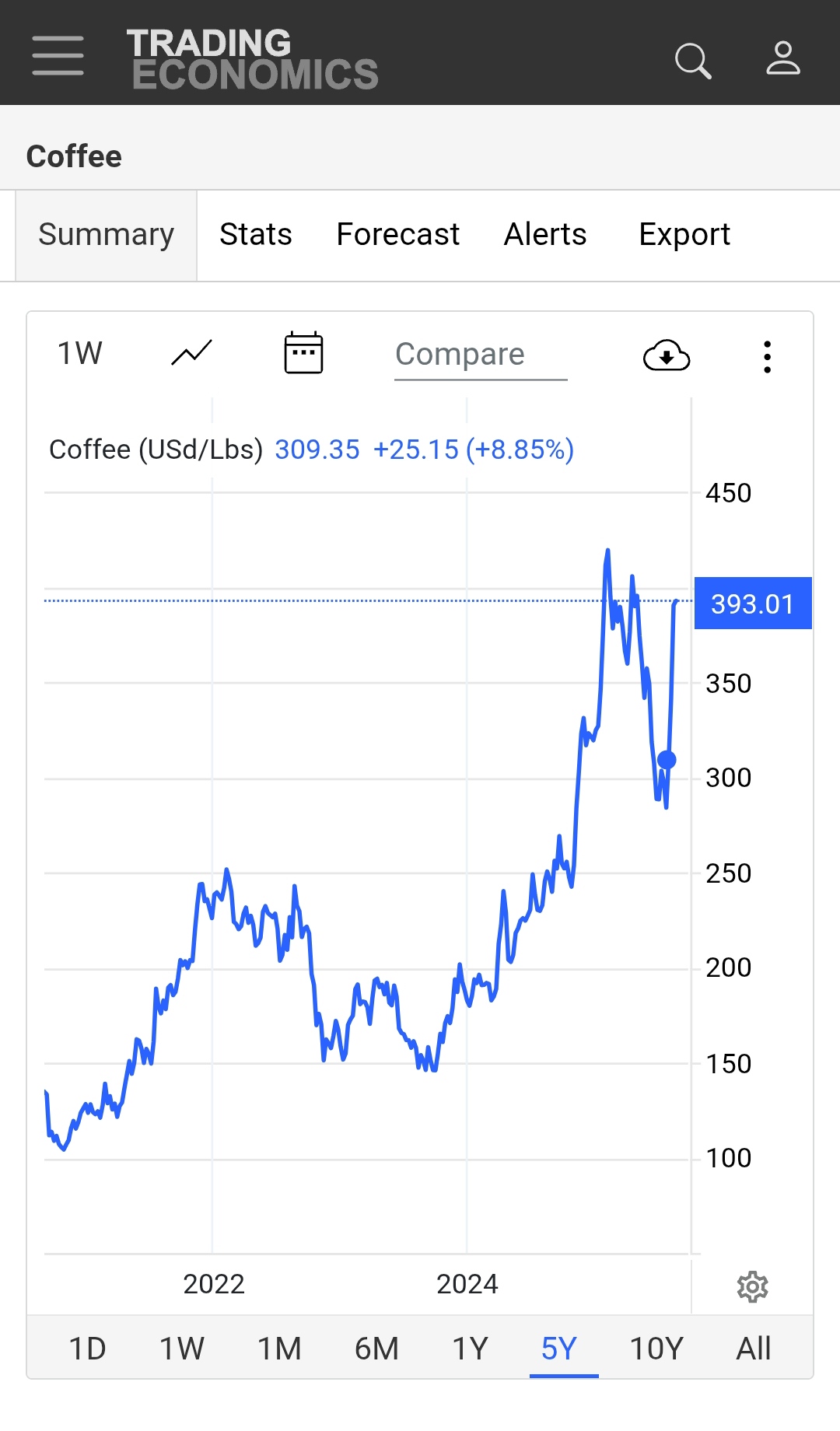840x1431 pixels.
Task: Tap the Compare input field
Action: tap(481, 355)
